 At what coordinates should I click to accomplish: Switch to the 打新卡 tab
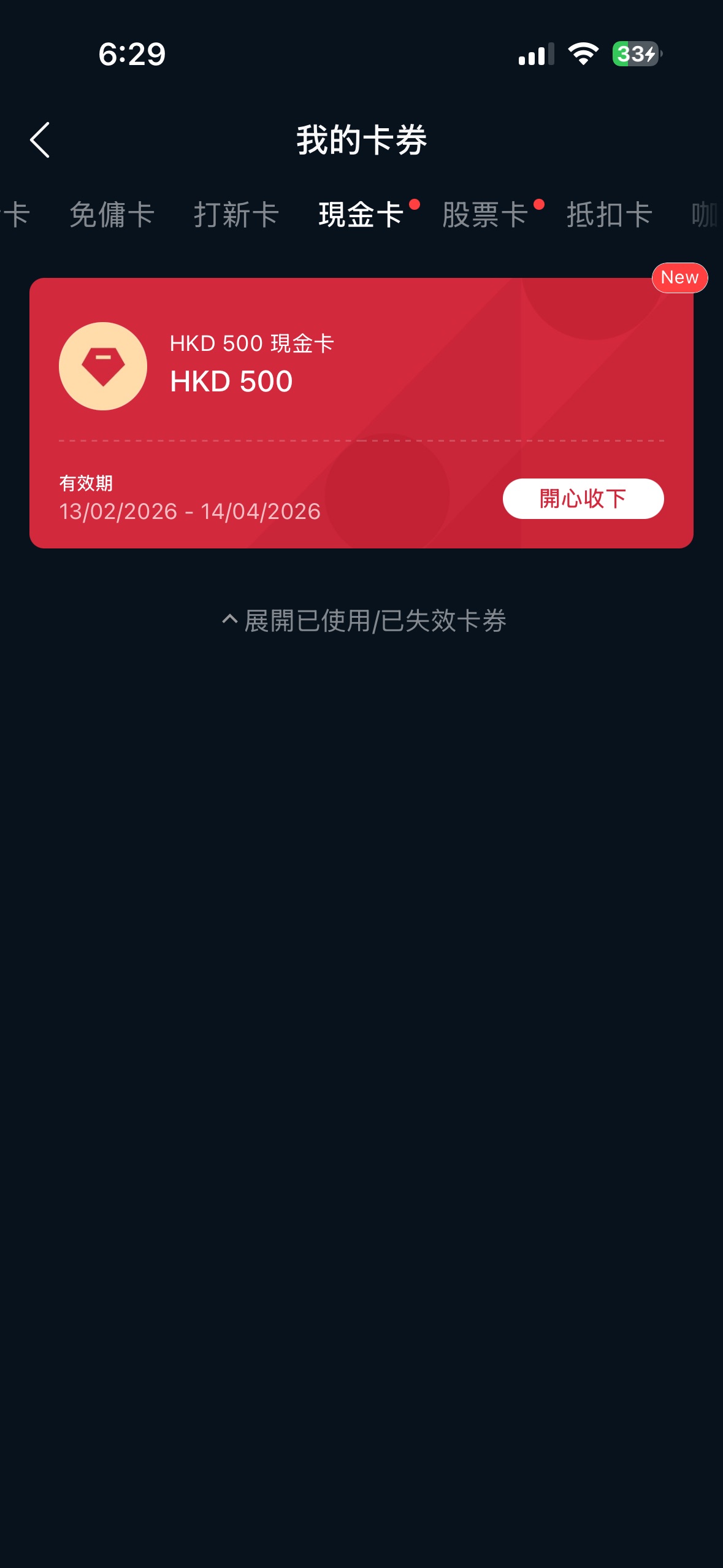pos(236,215)
